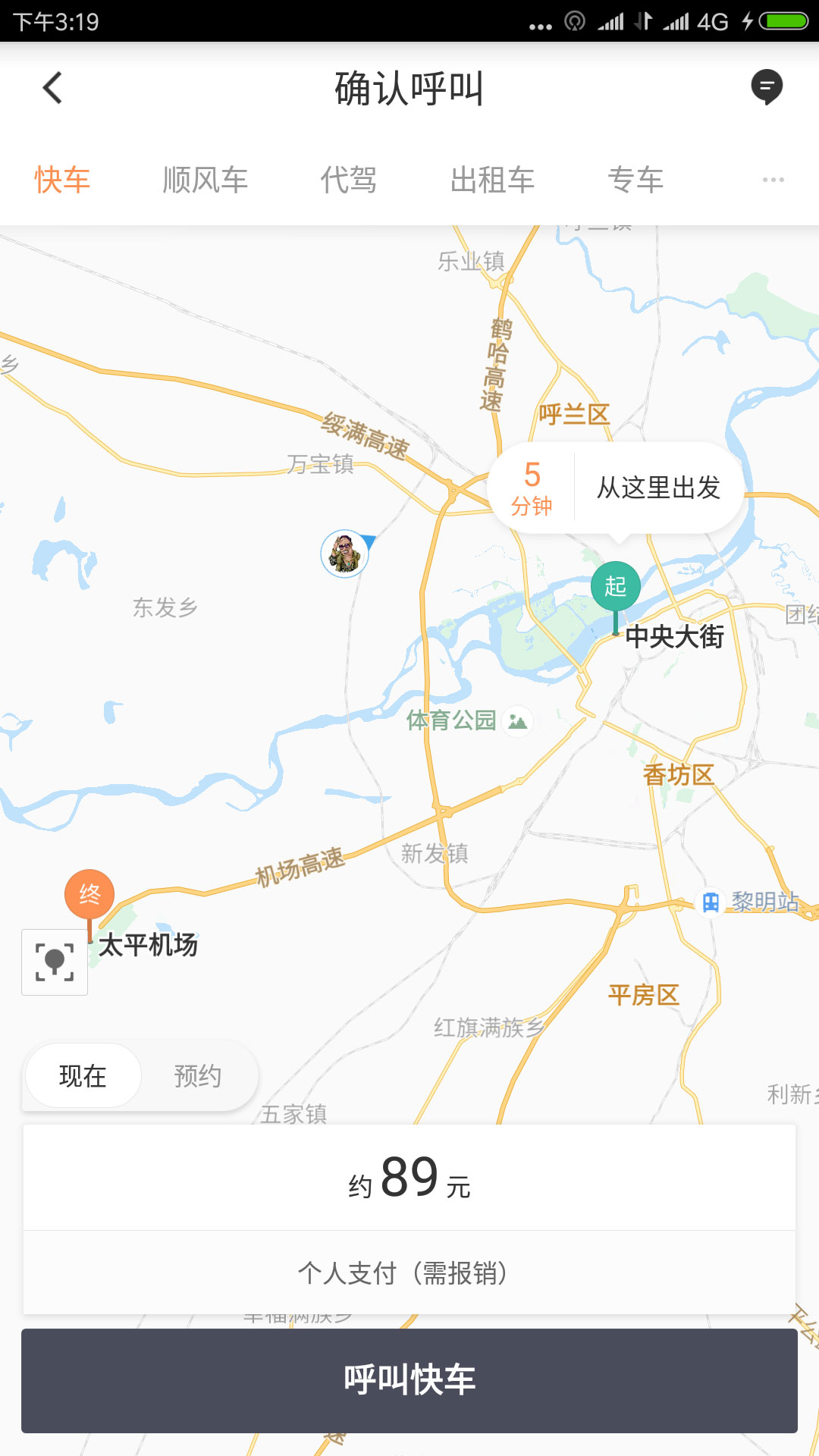
Task: Switch to the 专车 tab
Action: [x=635, y=180]
